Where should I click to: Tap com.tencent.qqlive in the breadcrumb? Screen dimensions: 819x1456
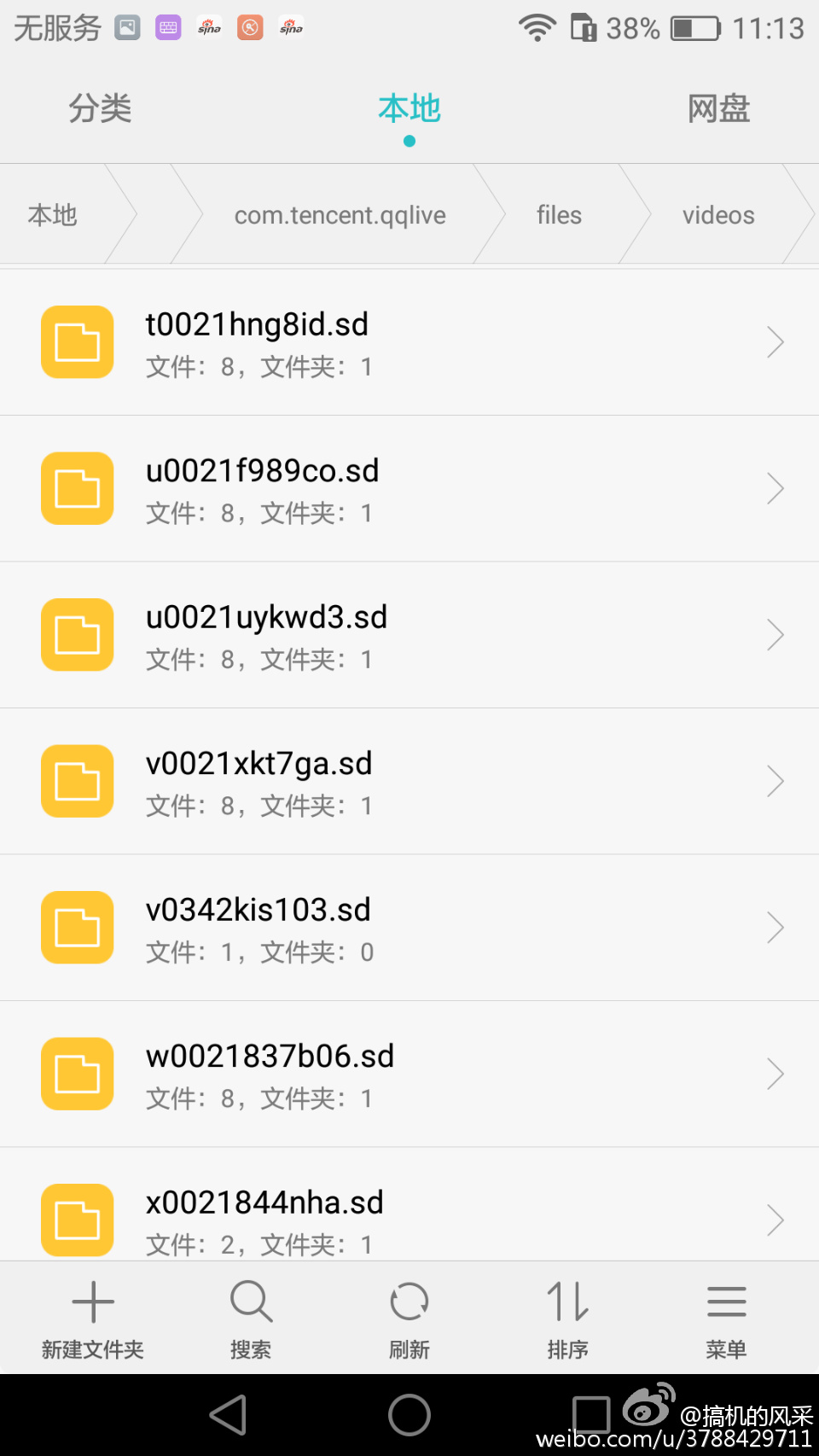pos(340,214)
